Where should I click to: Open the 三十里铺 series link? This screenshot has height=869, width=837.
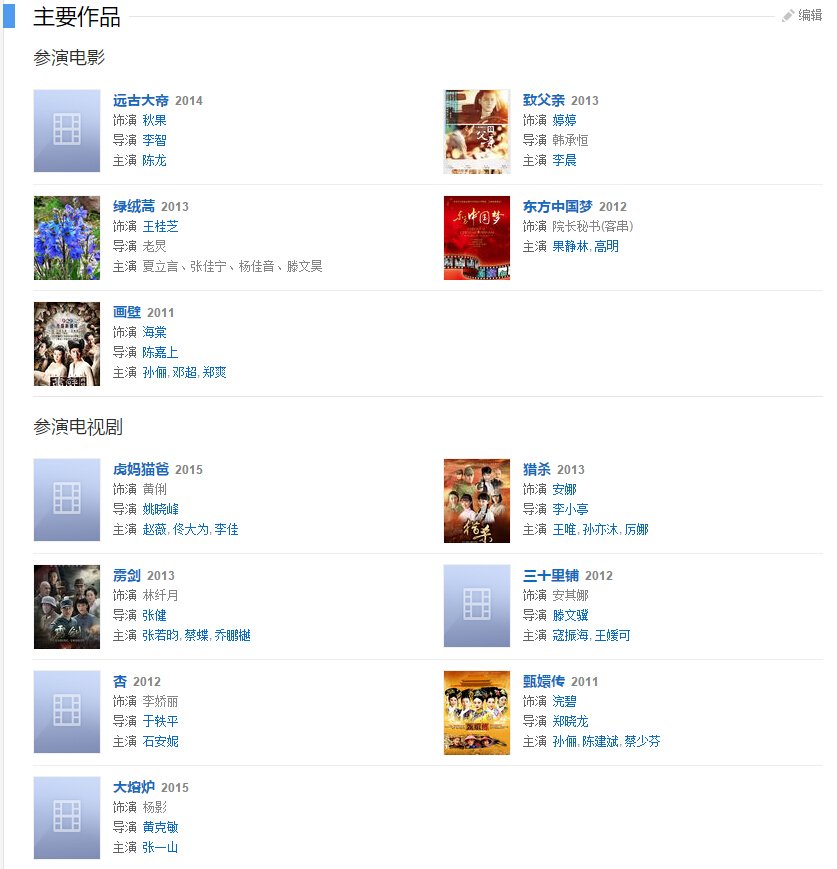pyautogui.click(x=551, y=575)
